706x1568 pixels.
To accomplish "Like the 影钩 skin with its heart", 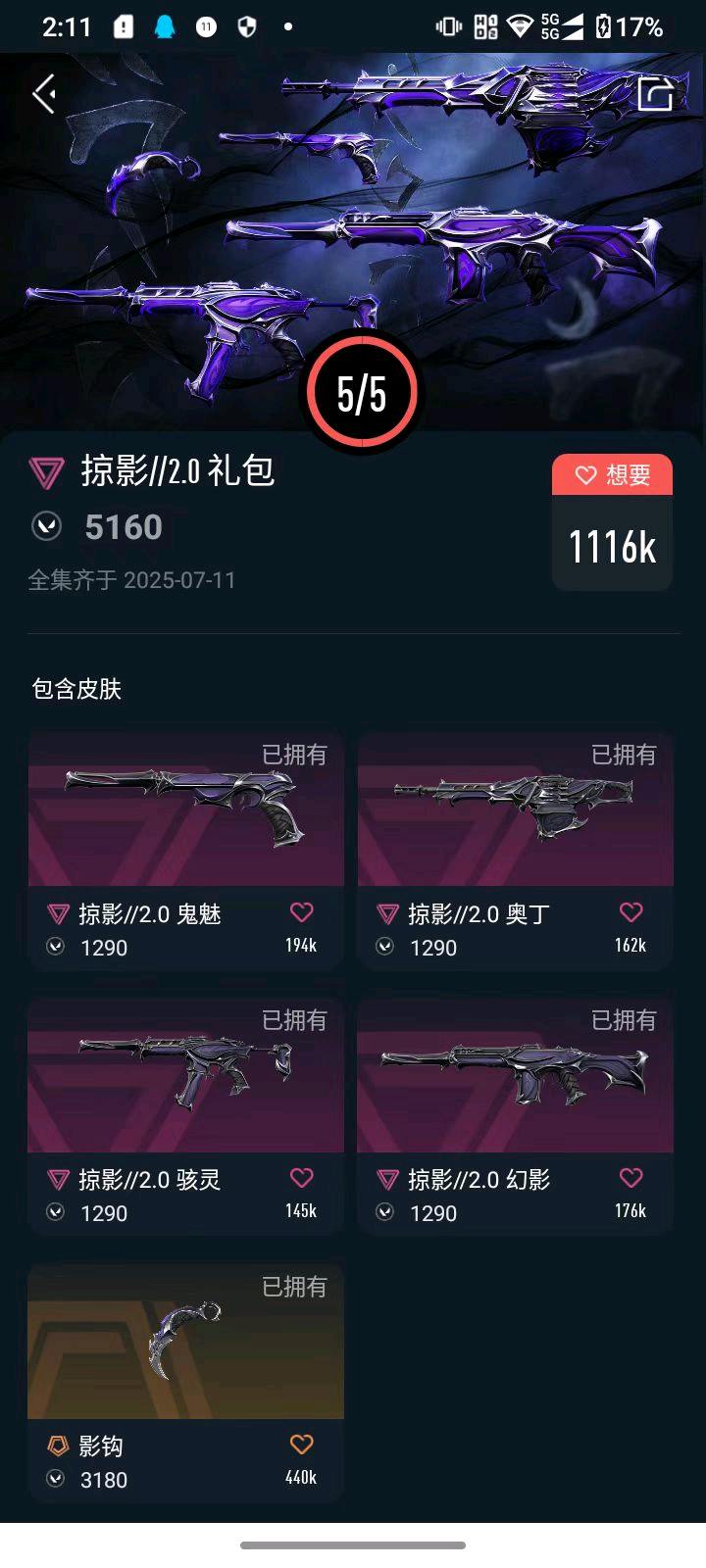I will pyautogui.click(x=301, y=1445).
